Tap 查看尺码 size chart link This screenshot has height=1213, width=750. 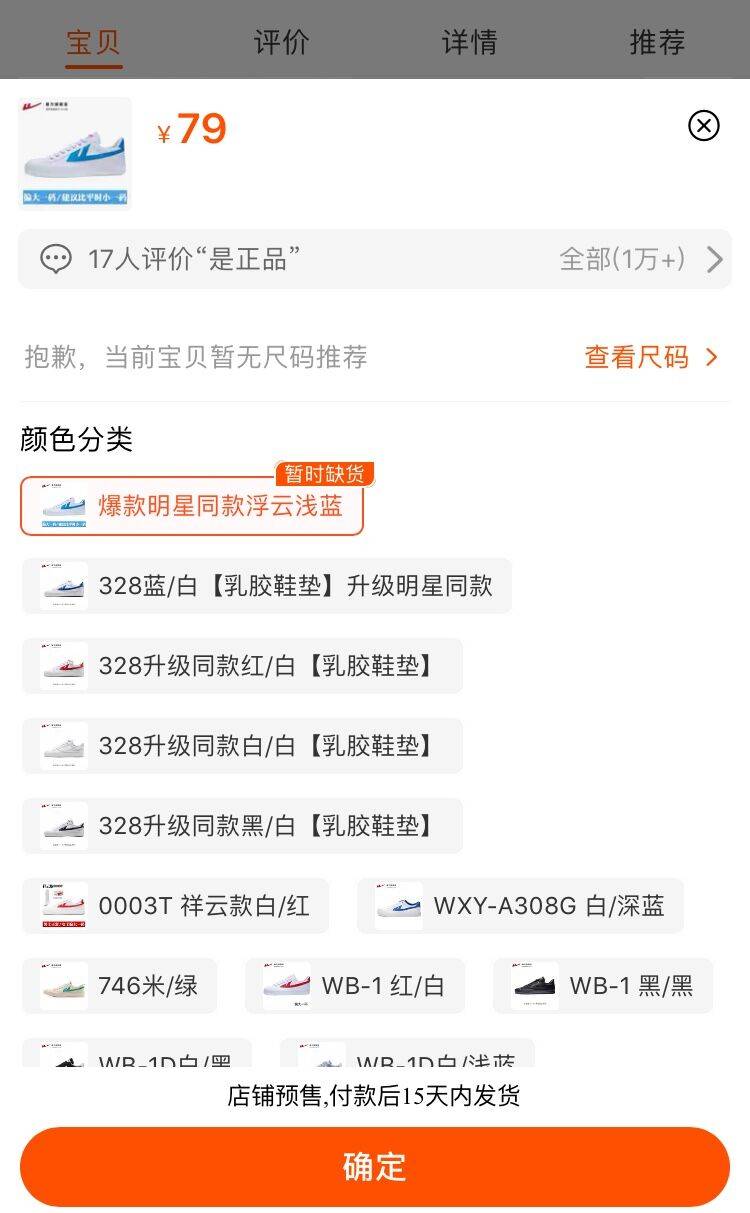[x=651, y=357]
